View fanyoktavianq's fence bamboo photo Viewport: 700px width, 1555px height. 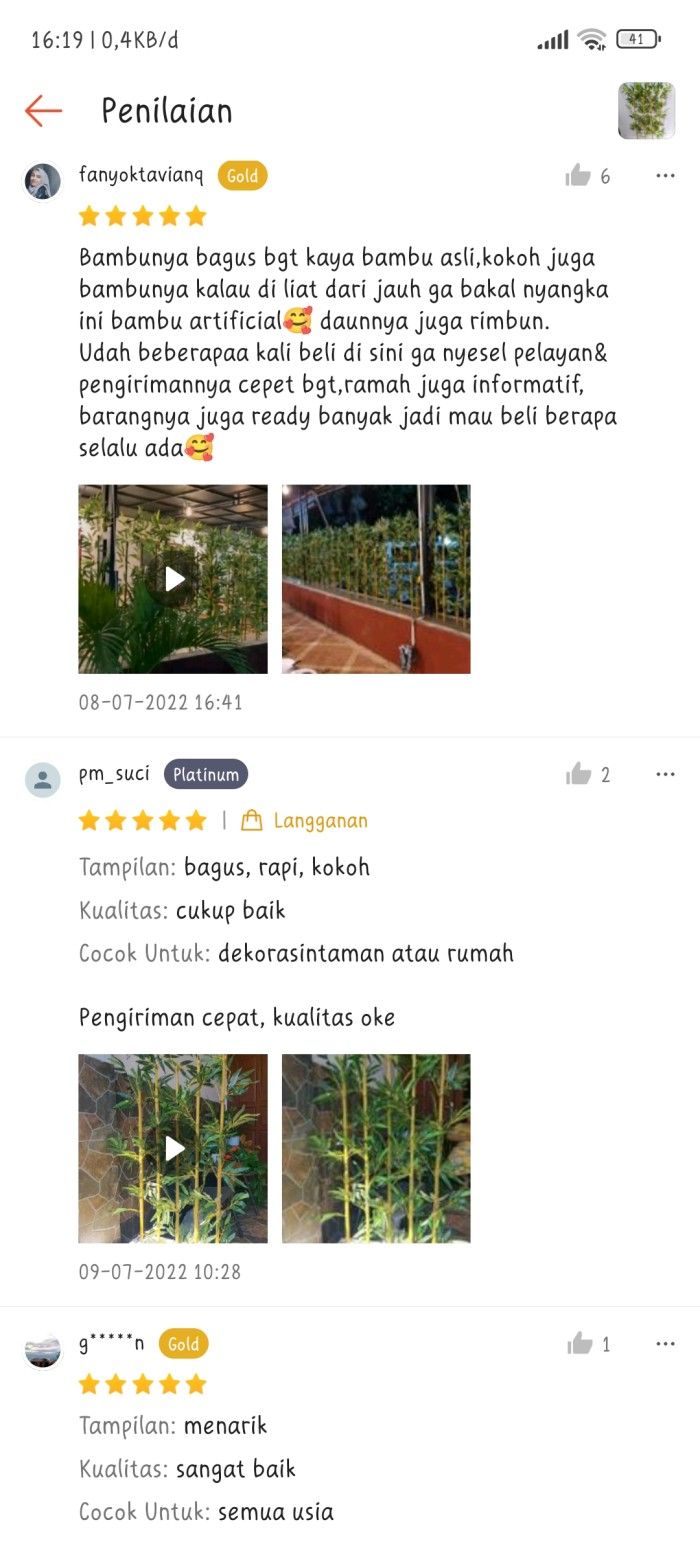(376, 579)
